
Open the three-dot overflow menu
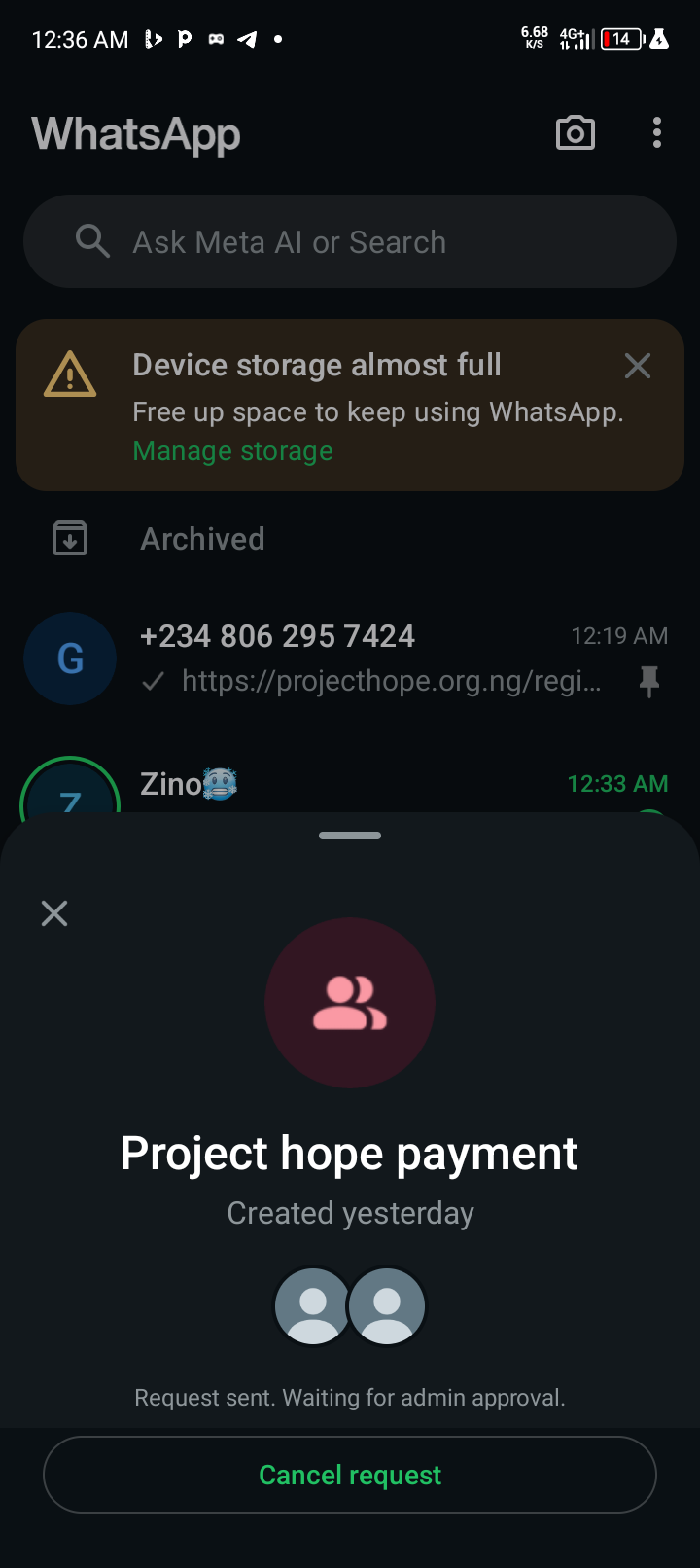click(657, 133)
